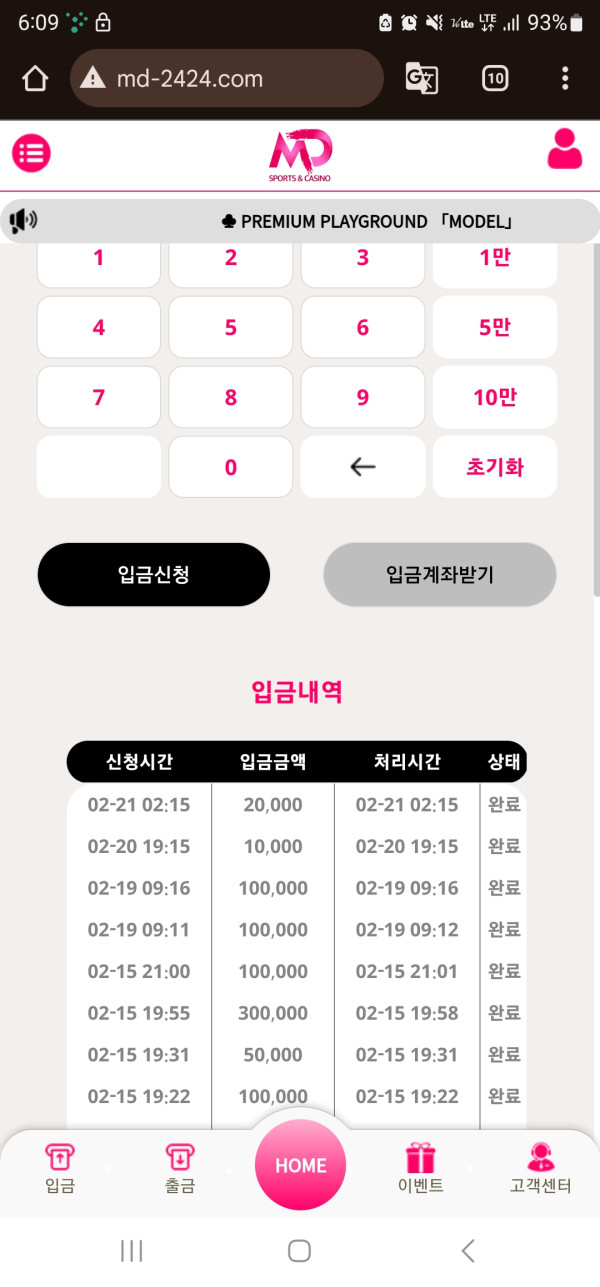Open 고객센터 customer support
The width and height of the screenshot is (600, 1287).
(x=540, y=1170)
